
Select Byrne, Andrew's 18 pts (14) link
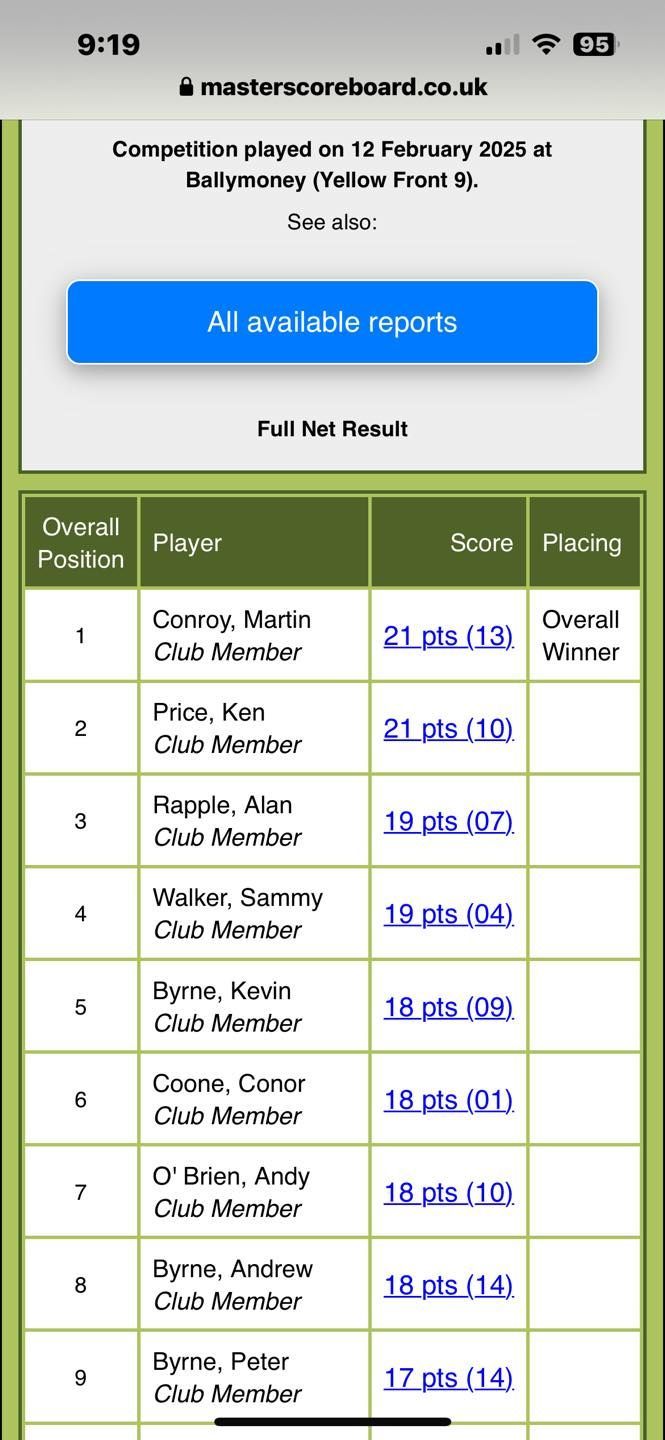[448, 1285]
